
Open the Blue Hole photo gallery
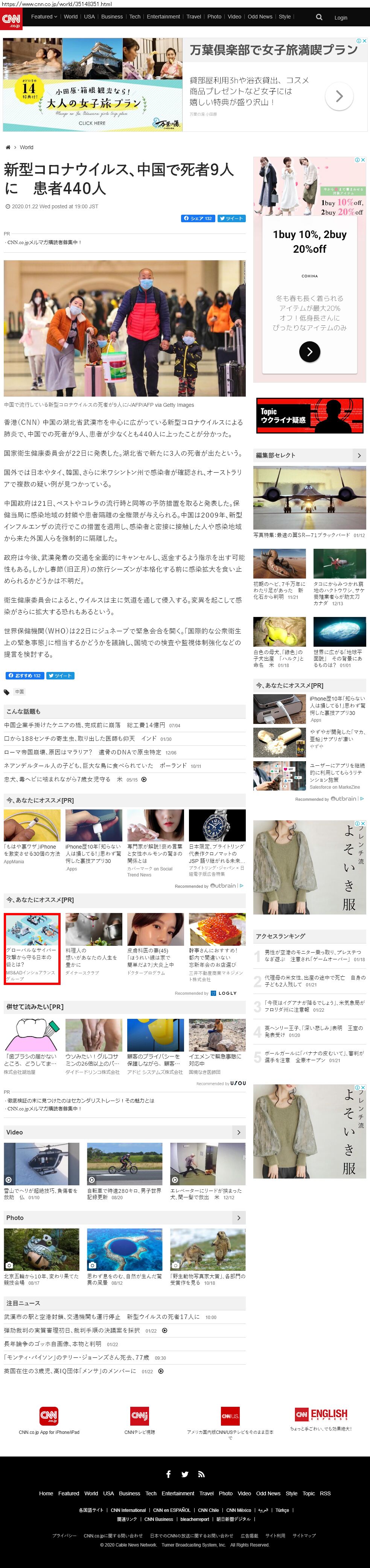(124, 1249)
